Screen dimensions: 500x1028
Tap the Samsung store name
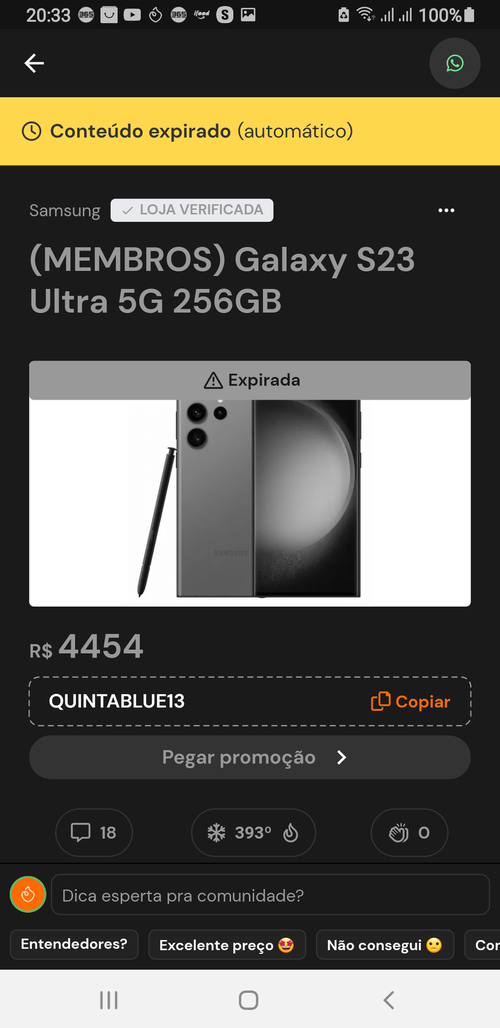pyautogui.click(x=65, y=210)
